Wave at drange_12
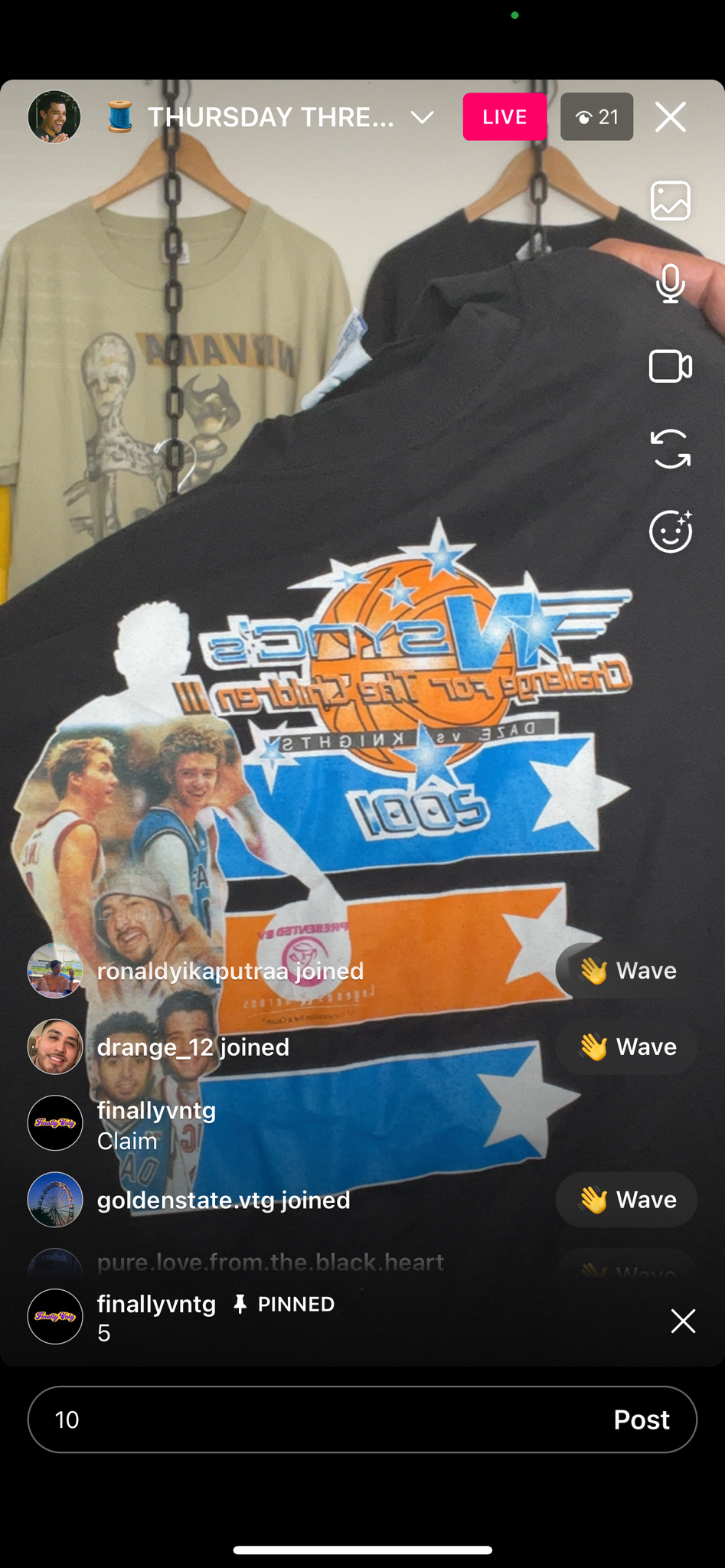The width and height of the screenshot is (725, 1568). [x=626, y=1047]
